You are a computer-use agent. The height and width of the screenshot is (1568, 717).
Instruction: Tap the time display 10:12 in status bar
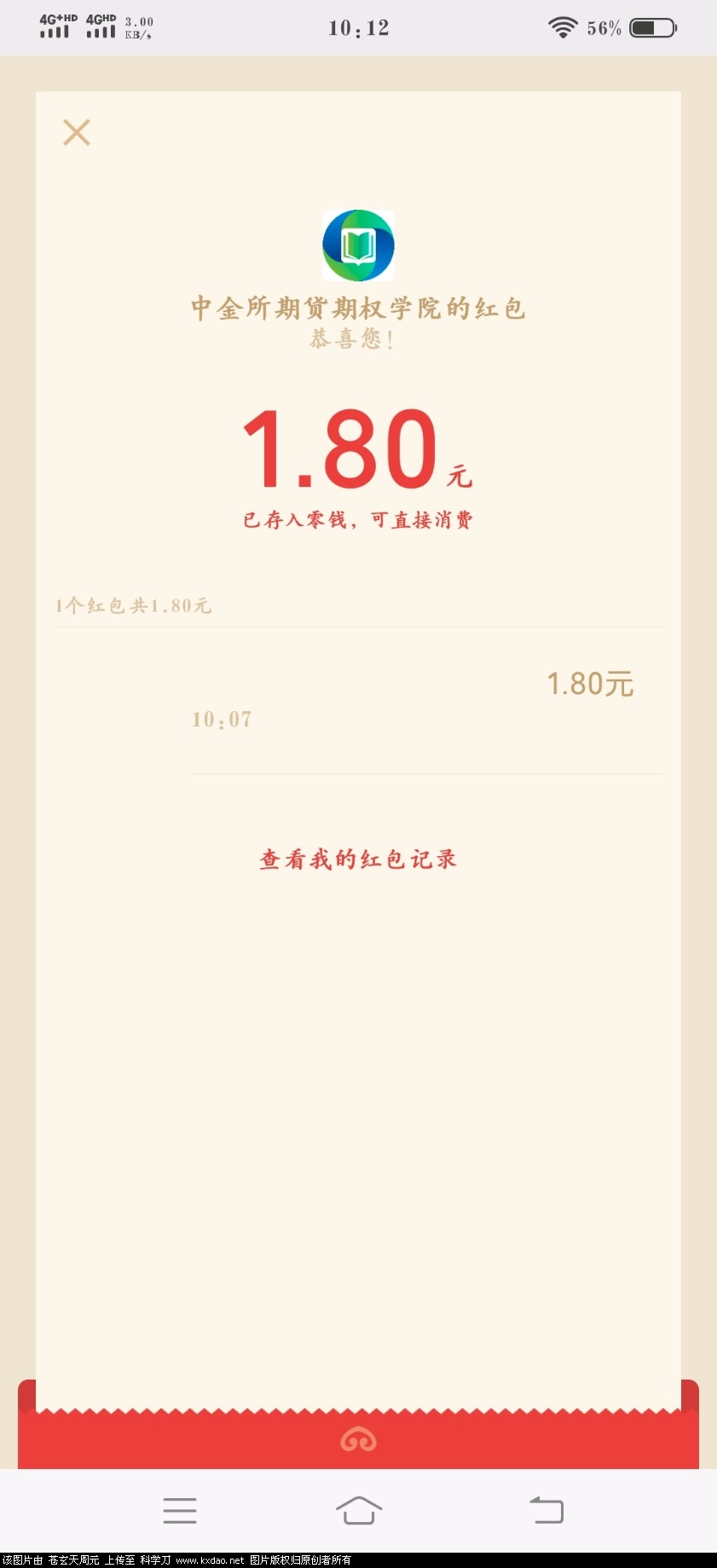click(x=358, y=26)
